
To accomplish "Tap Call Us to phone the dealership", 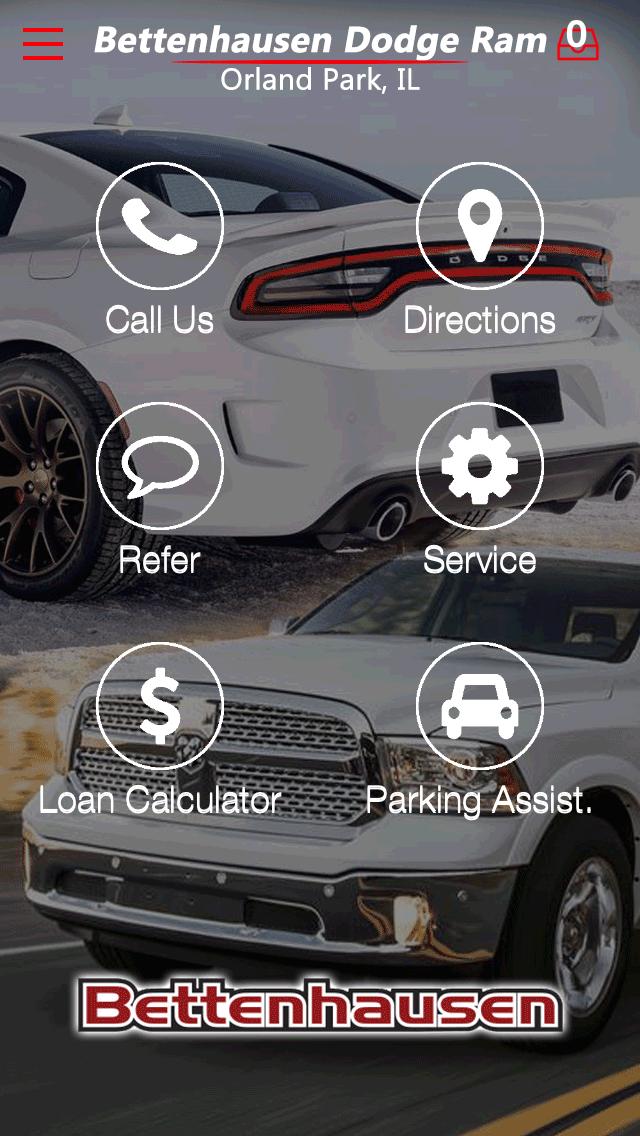I will tap(160, 226).
